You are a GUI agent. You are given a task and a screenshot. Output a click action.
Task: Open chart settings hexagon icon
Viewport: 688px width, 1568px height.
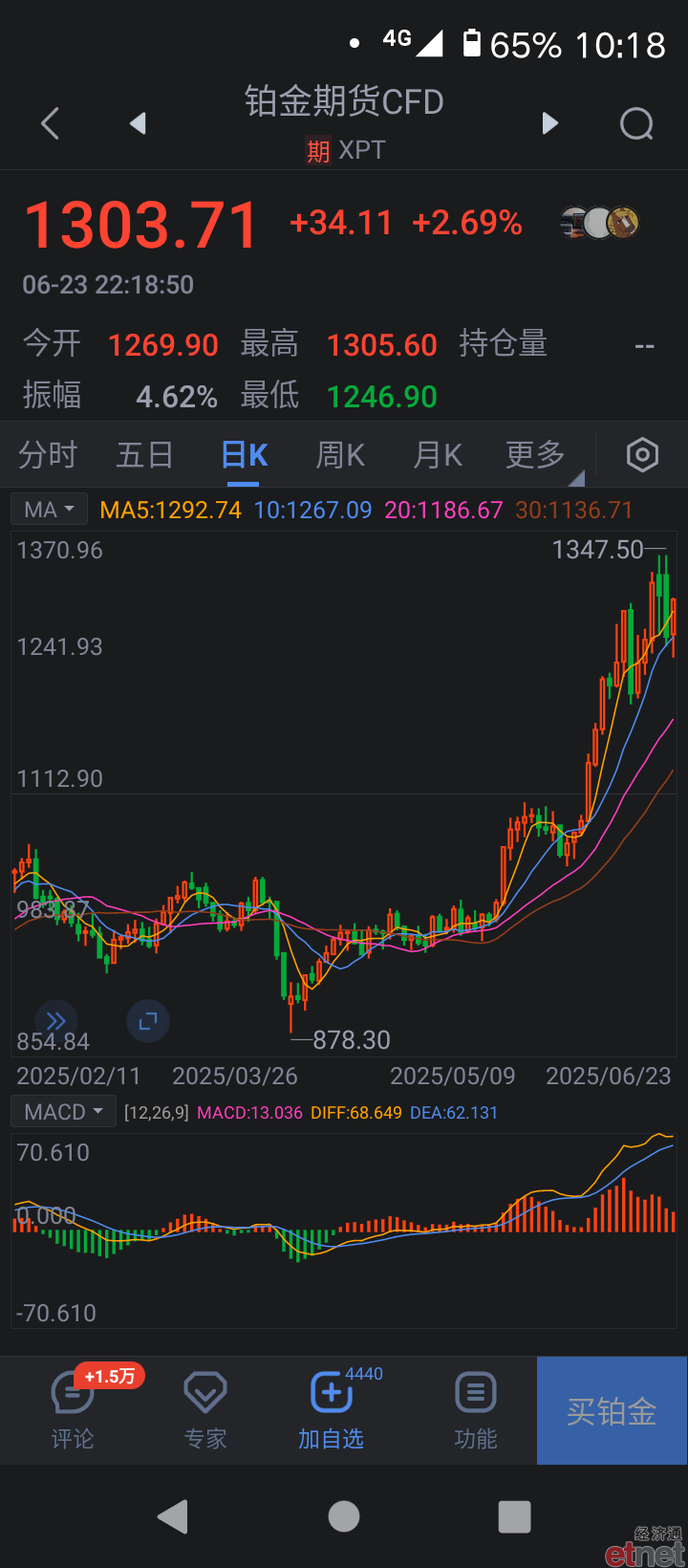pyautogui.click(x=642, y=455)
